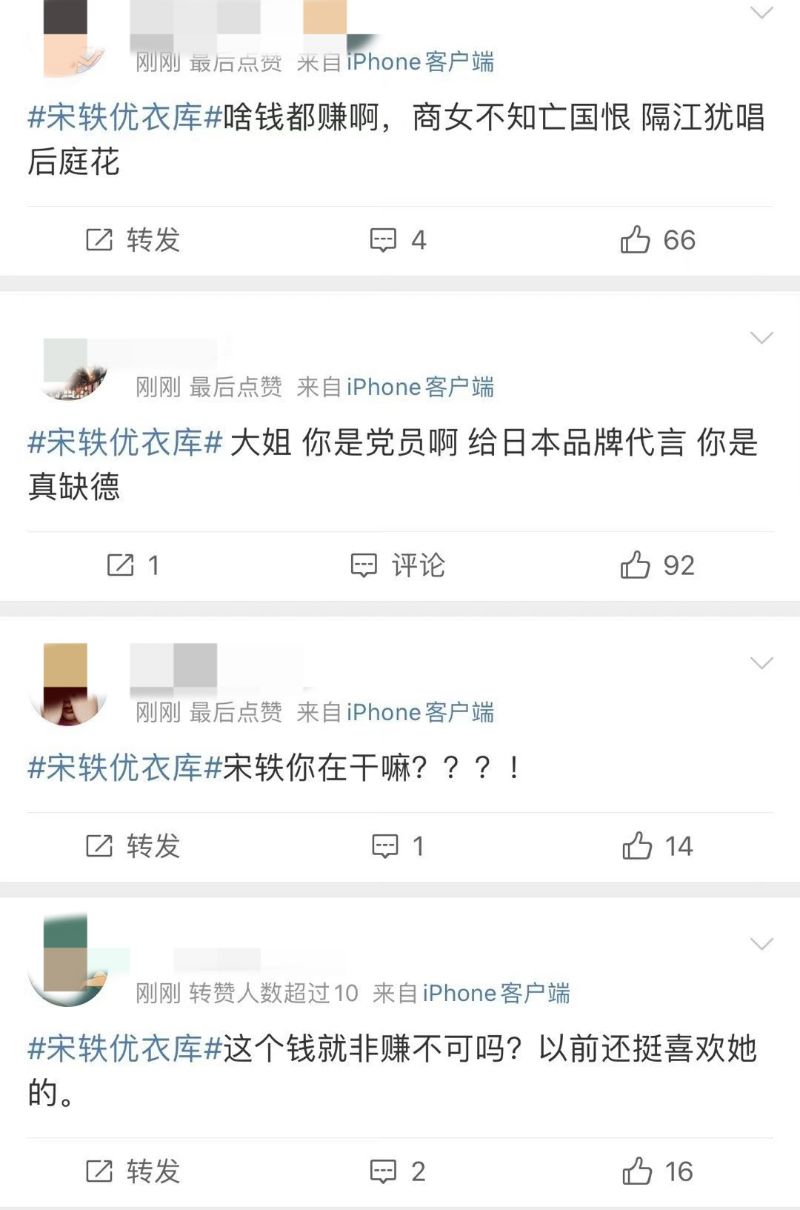
Task: Comment on the 大姐 你是党员啊 post
Action: pyautogui.click(x=397, y=565)
